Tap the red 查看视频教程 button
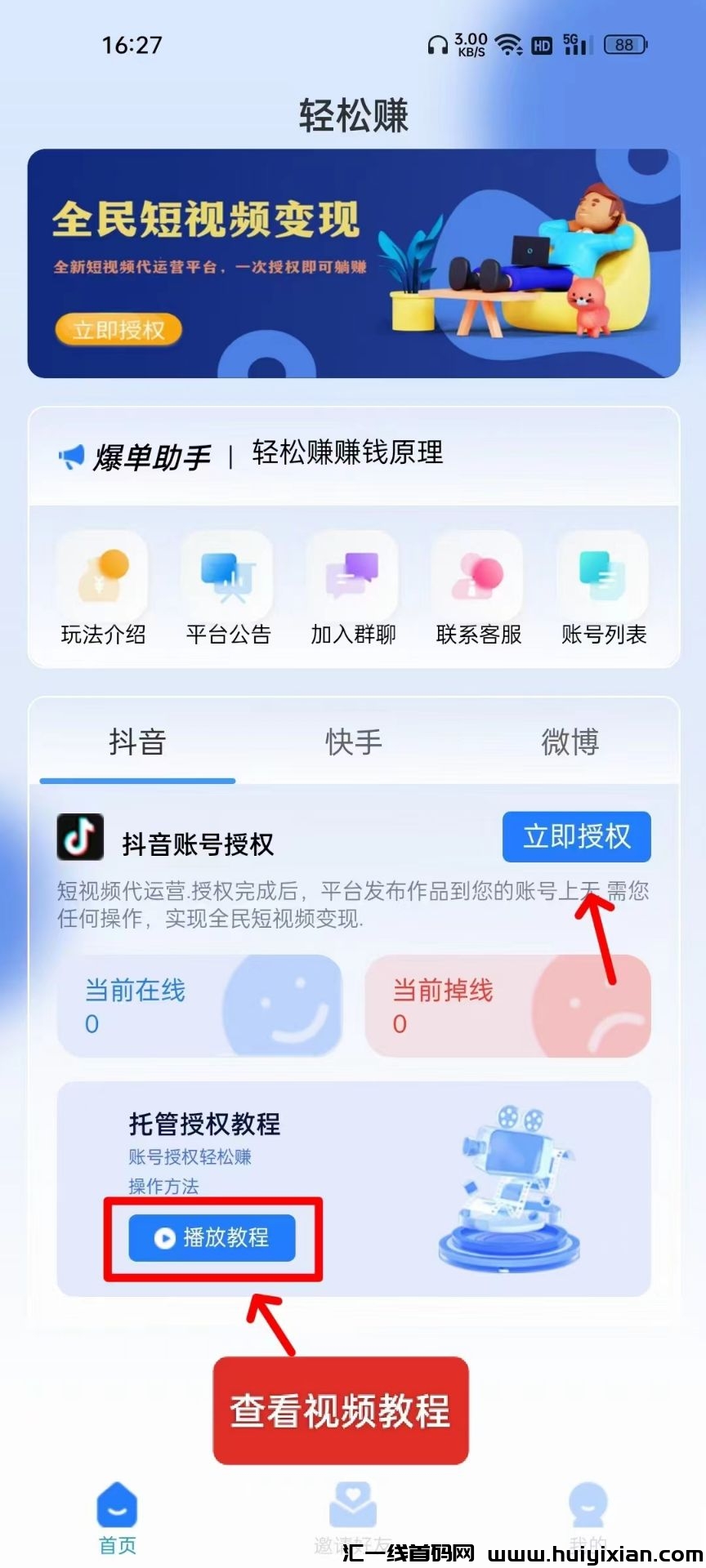The height and width of the screenshot is (1568, 706). [342, 1412]
